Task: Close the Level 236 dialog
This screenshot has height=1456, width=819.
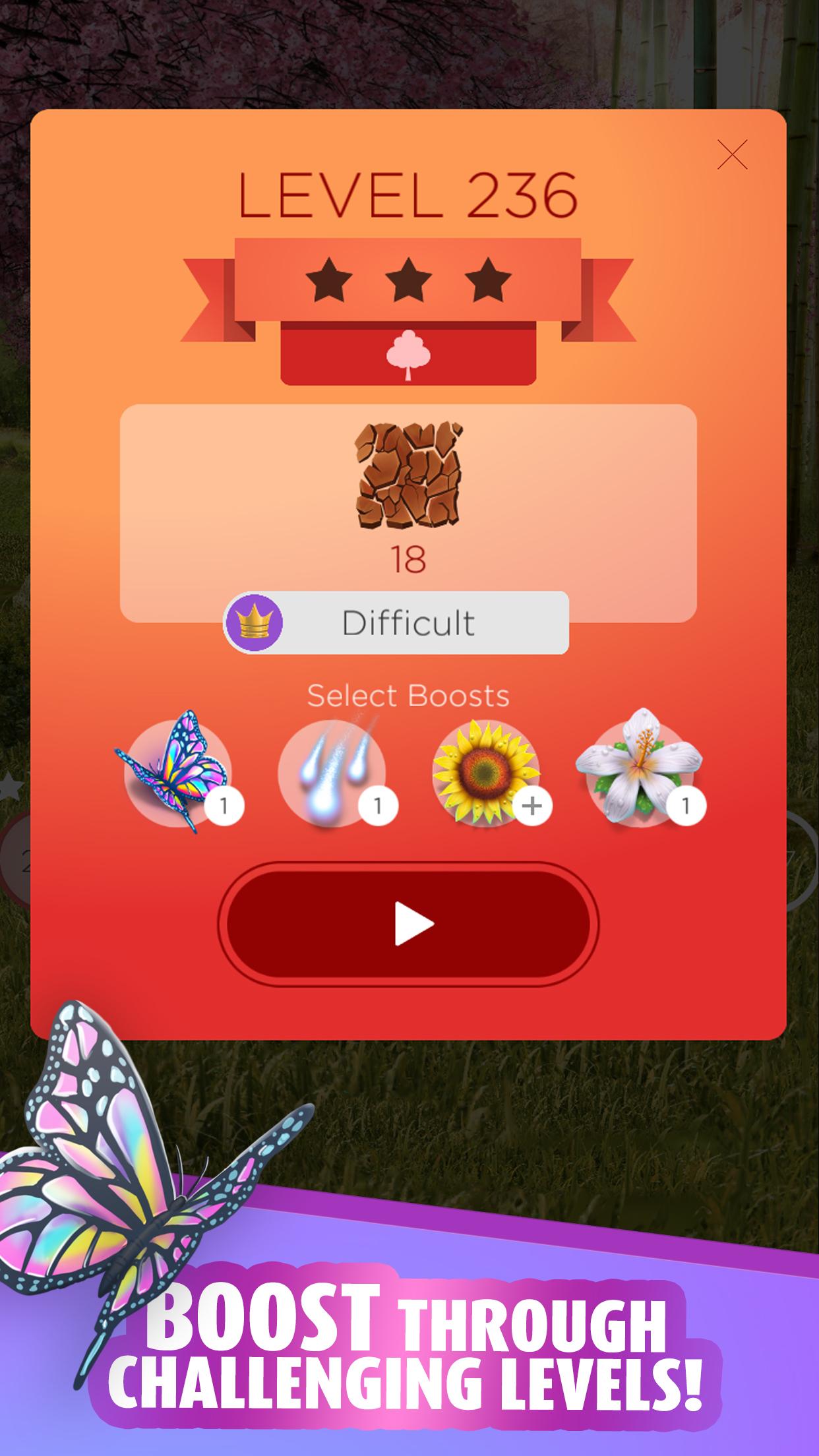Action: click(x=732, y=155)
